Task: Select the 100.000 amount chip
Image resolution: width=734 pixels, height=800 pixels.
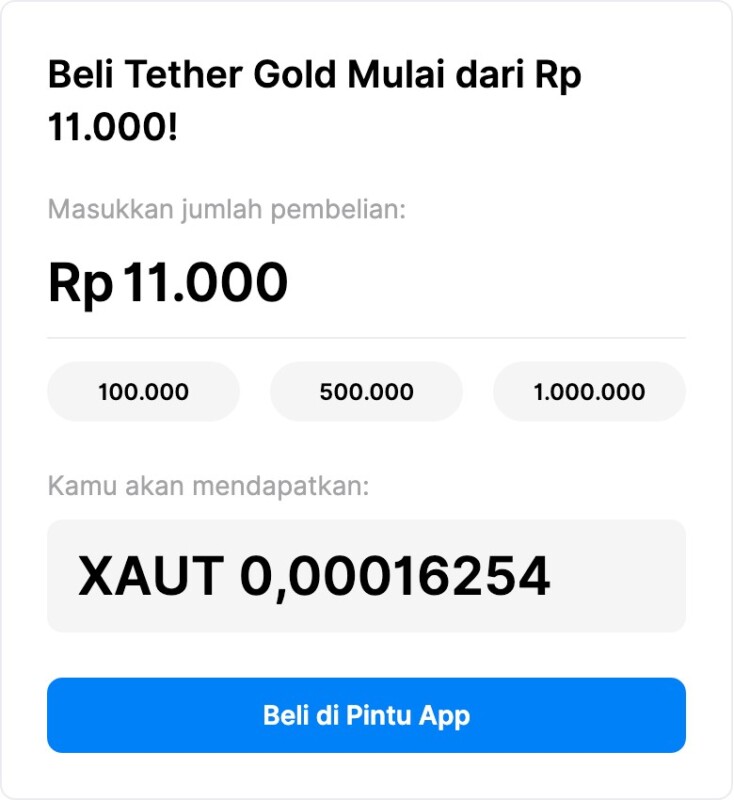Action: pyautogui.click(x=143, y=392)
